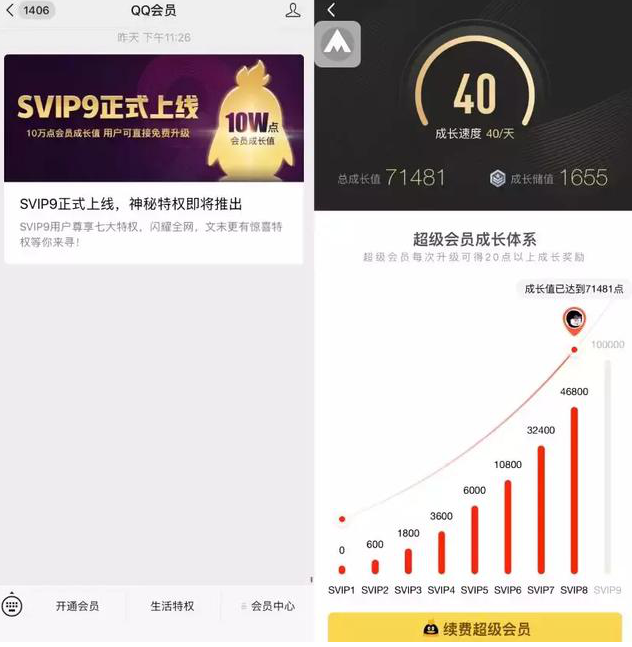Open the 会员中心 menu
Screen dimensions: 632x647
point(267,606)
